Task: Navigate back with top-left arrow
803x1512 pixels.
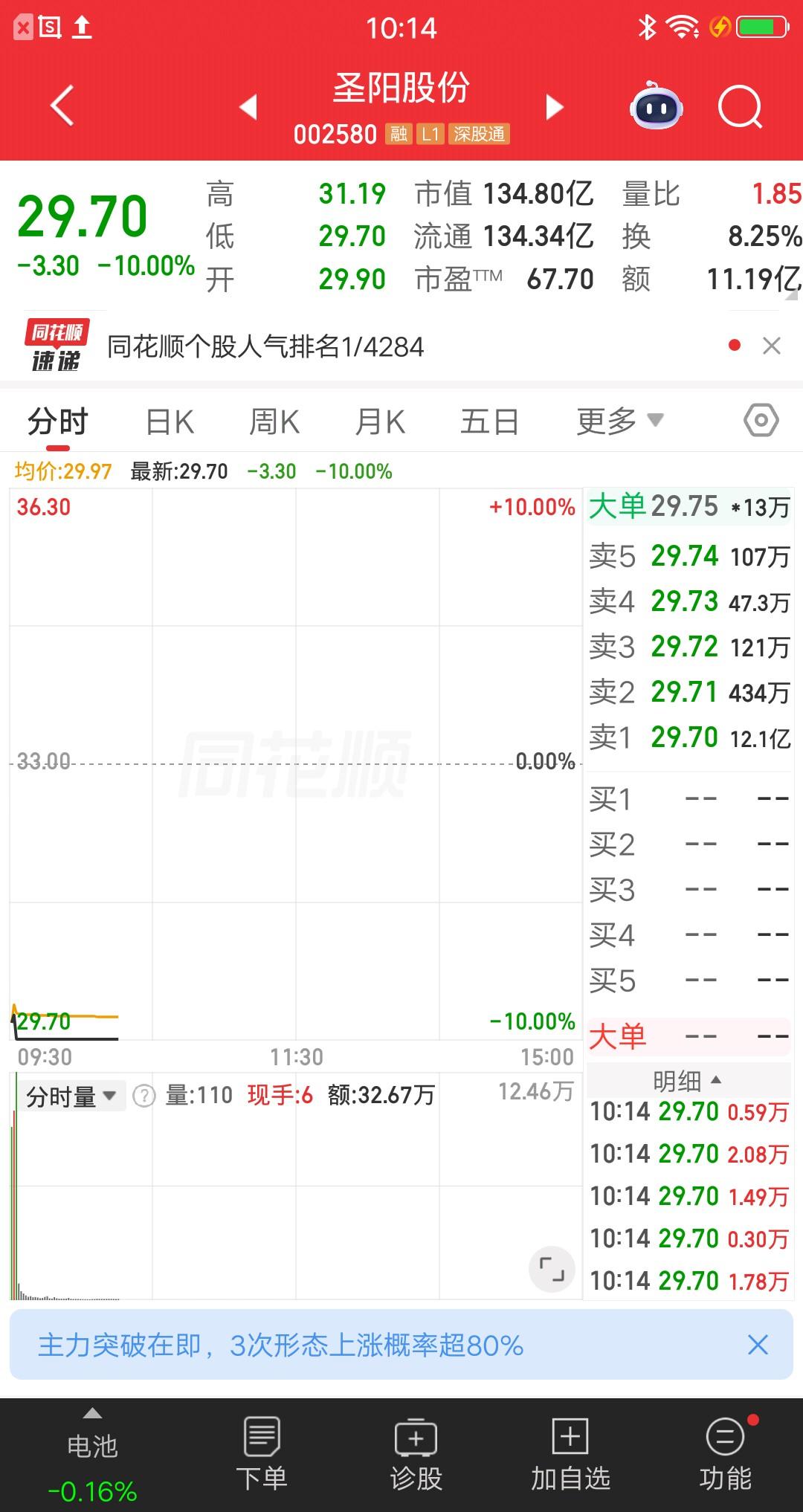Action: (x=62, y=107)
